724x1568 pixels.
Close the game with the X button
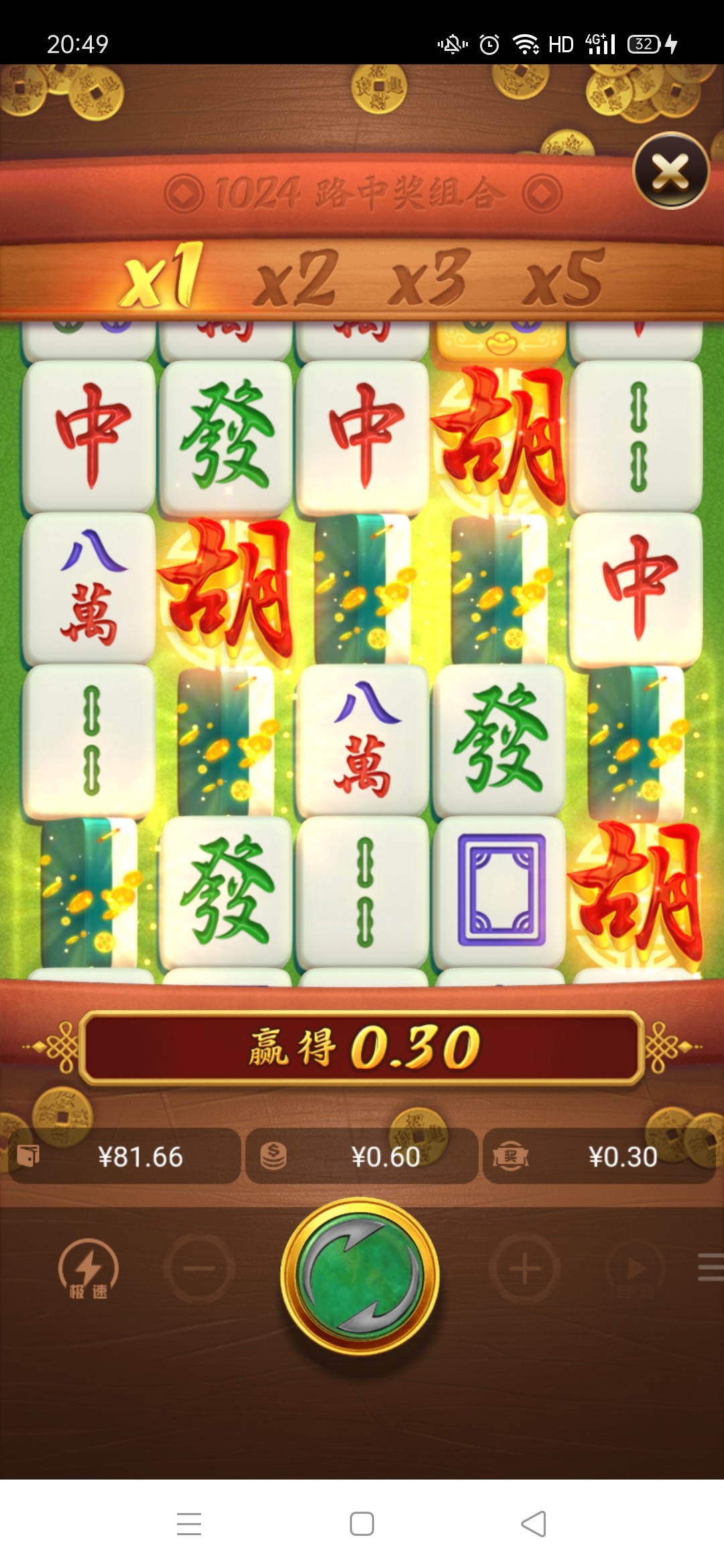(670, 172)
